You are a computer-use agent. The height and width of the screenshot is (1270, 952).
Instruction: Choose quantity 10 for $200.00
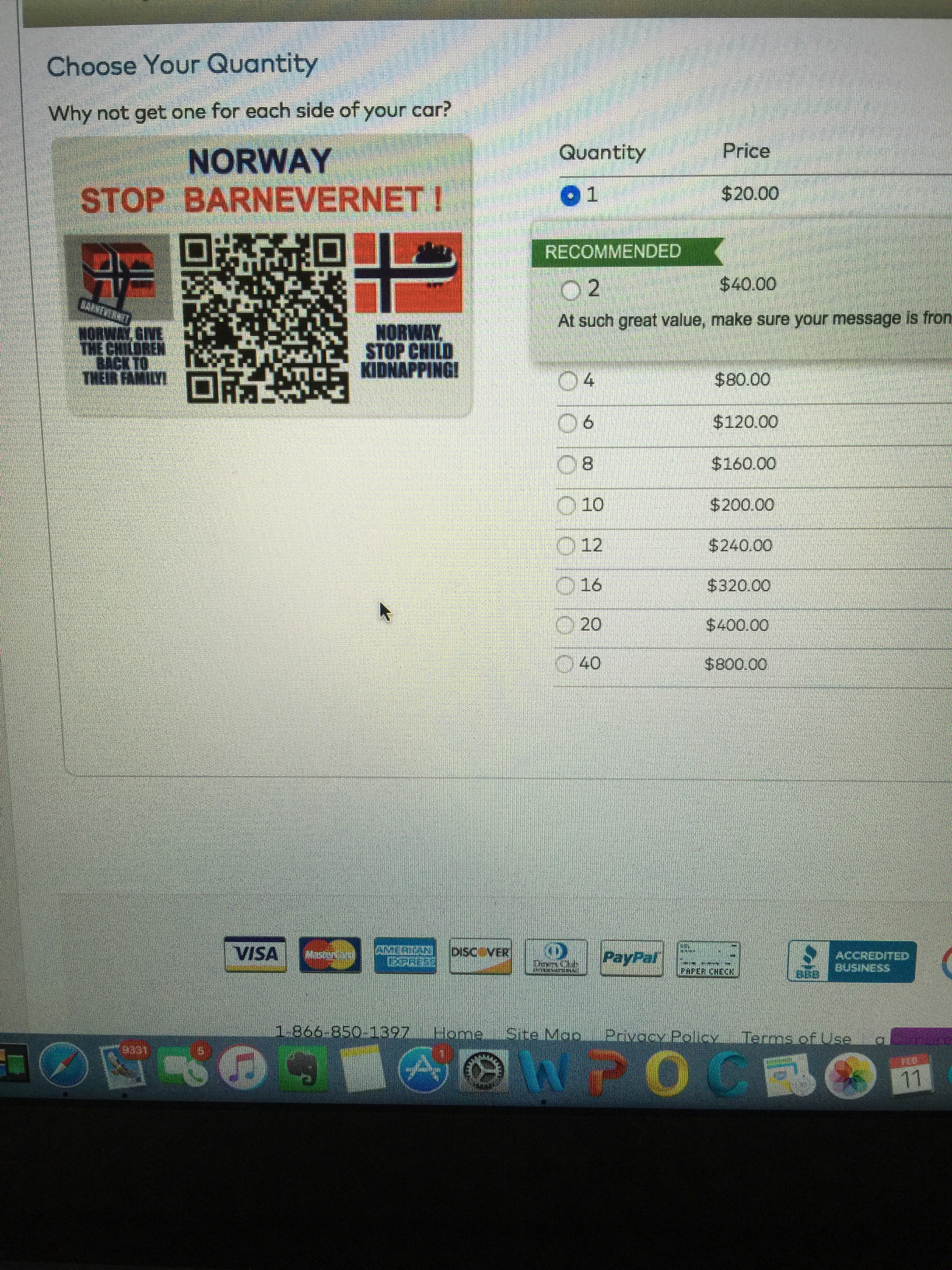point(566,506)
